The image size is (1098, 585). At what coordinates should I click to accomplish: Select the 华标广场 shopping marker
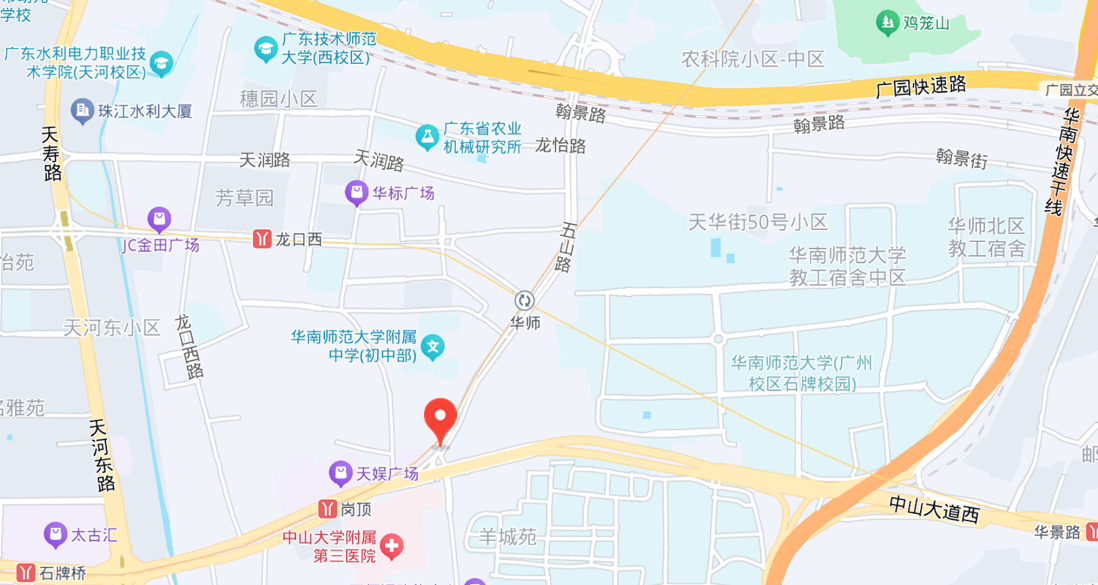pos(356,193)
